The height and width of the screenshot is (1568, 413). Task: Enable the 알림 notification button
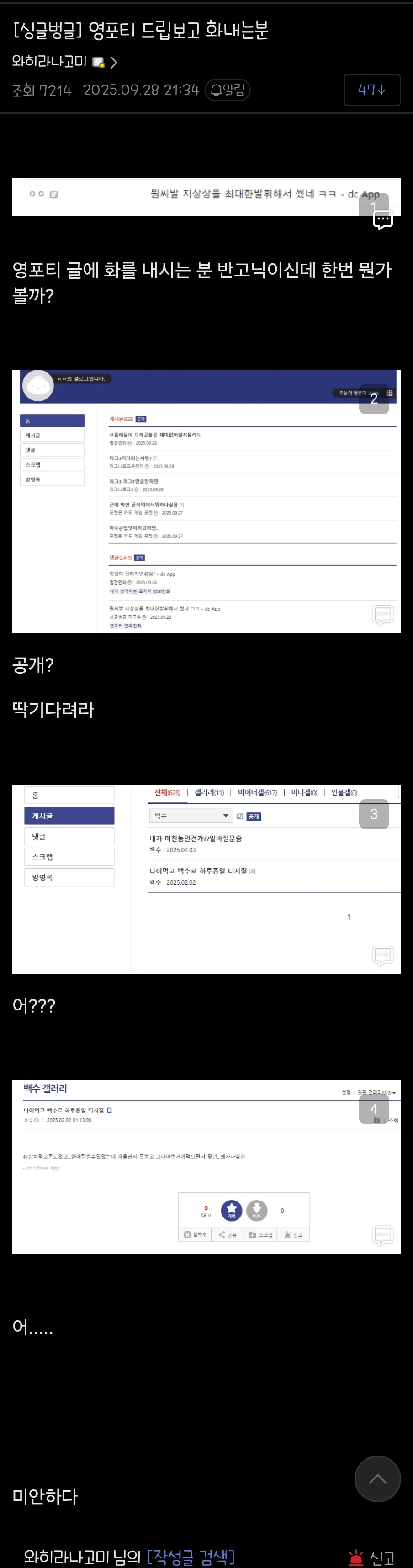(228, 90)
